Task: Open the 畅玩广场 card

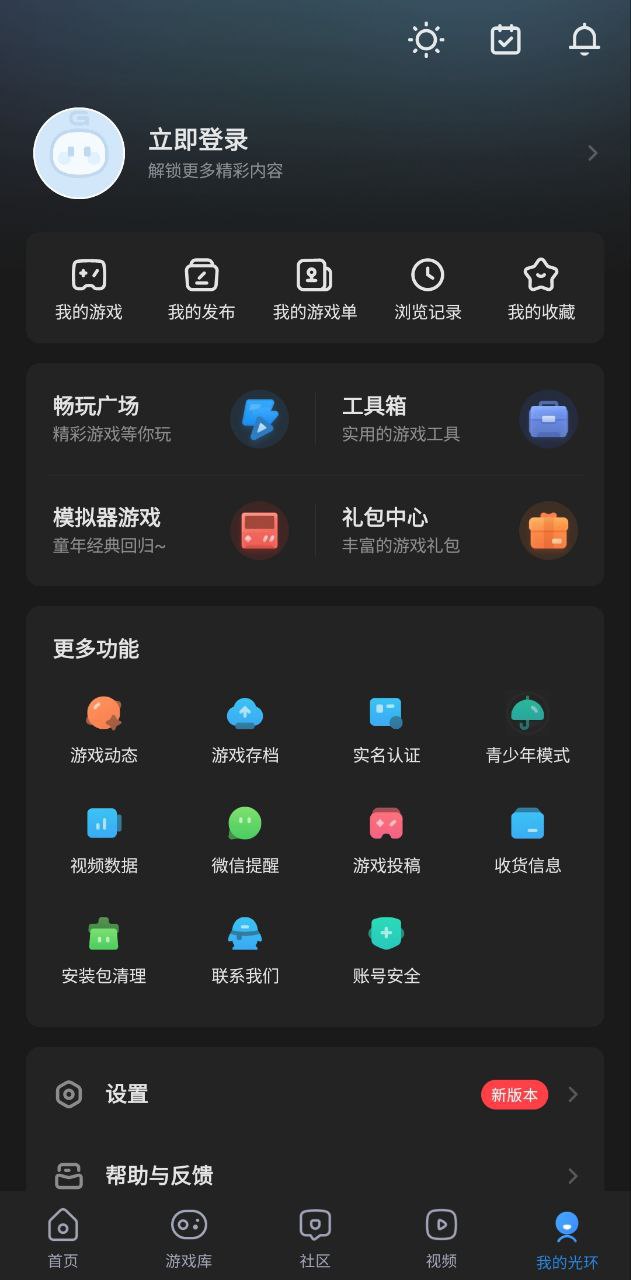Action: pyautogui.click(x=170, y=419)
